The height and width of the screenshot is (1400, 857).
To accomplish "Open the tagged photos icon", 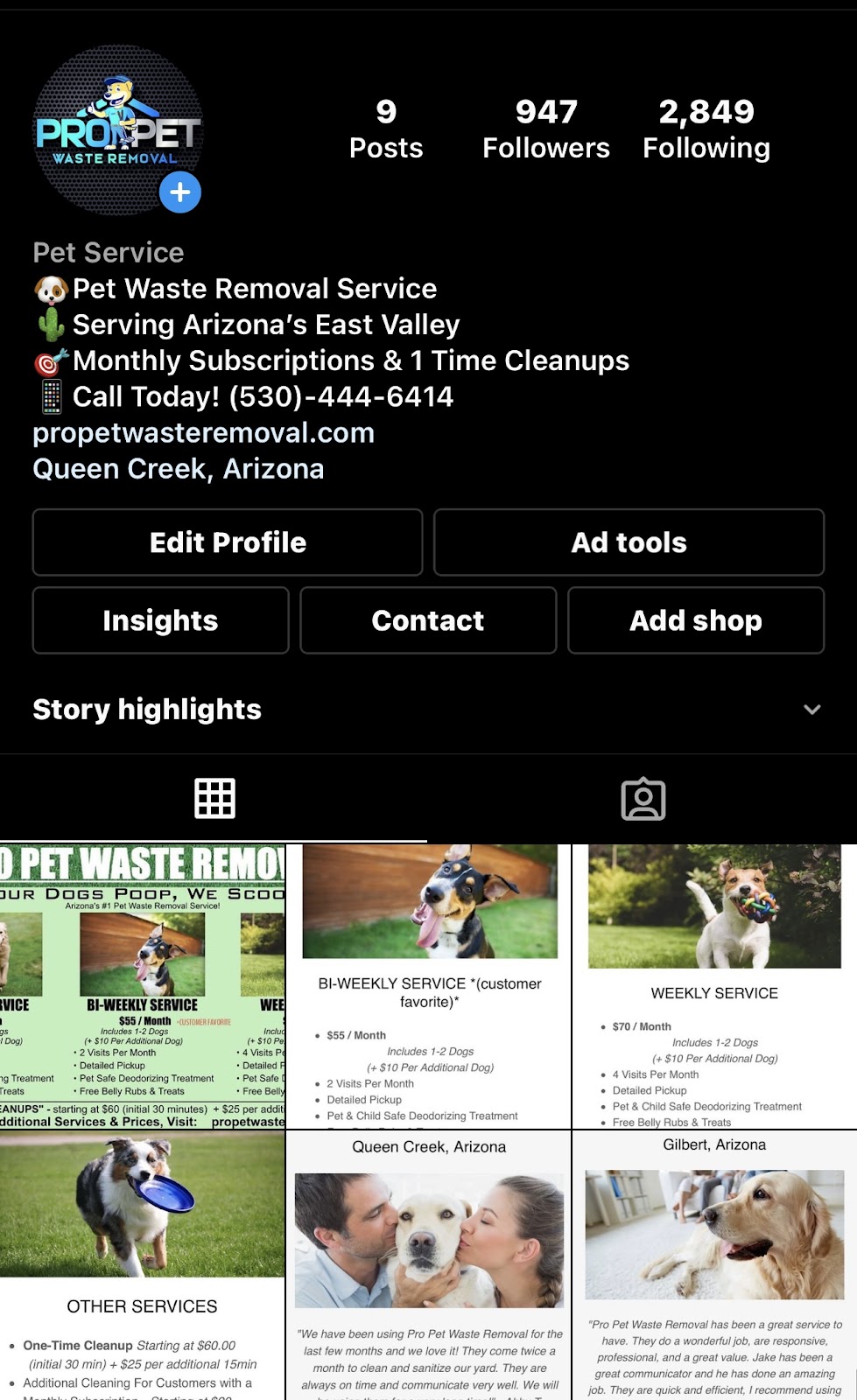I will tap(643, 797).
